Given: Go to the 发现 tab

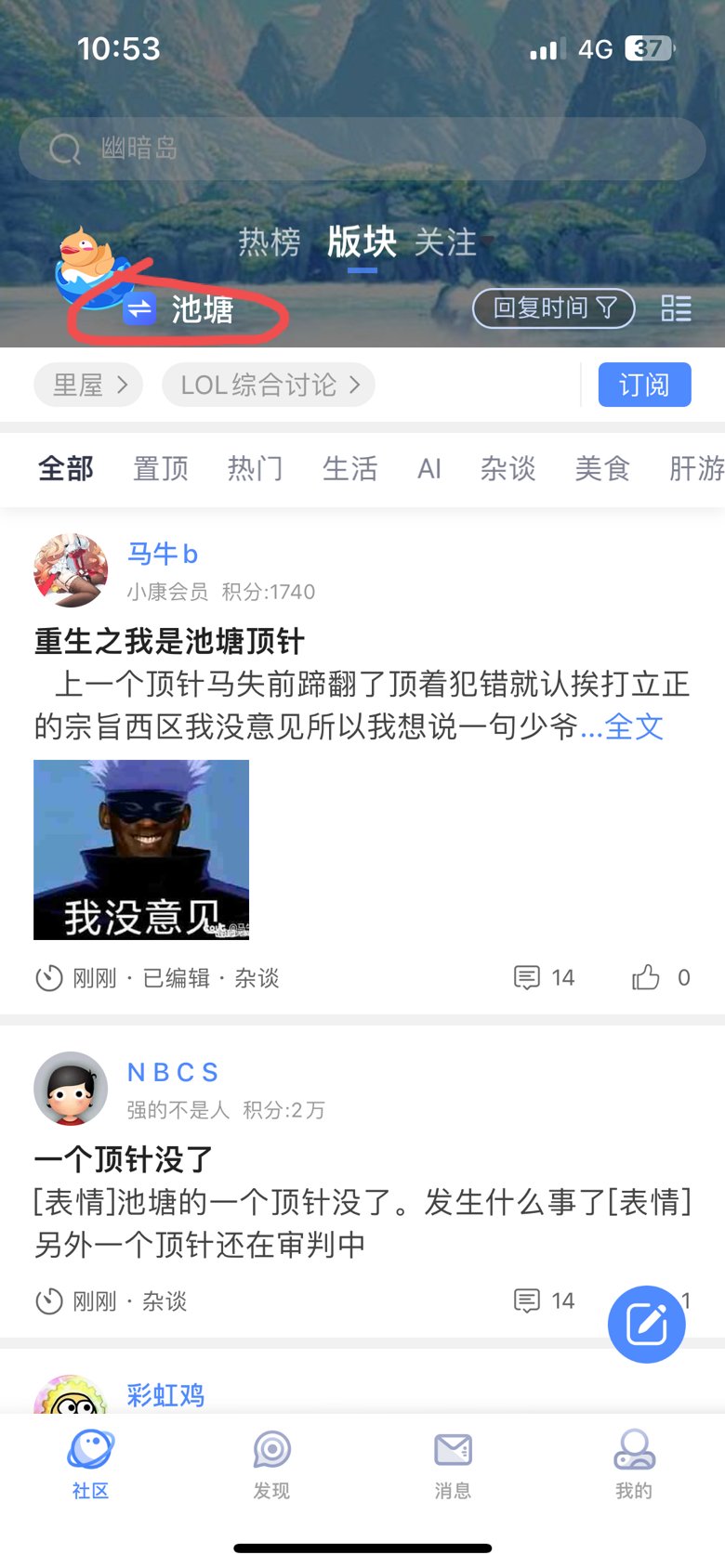Looking at the screenshot, I should pyautogui.click(x=271, y=1464).
